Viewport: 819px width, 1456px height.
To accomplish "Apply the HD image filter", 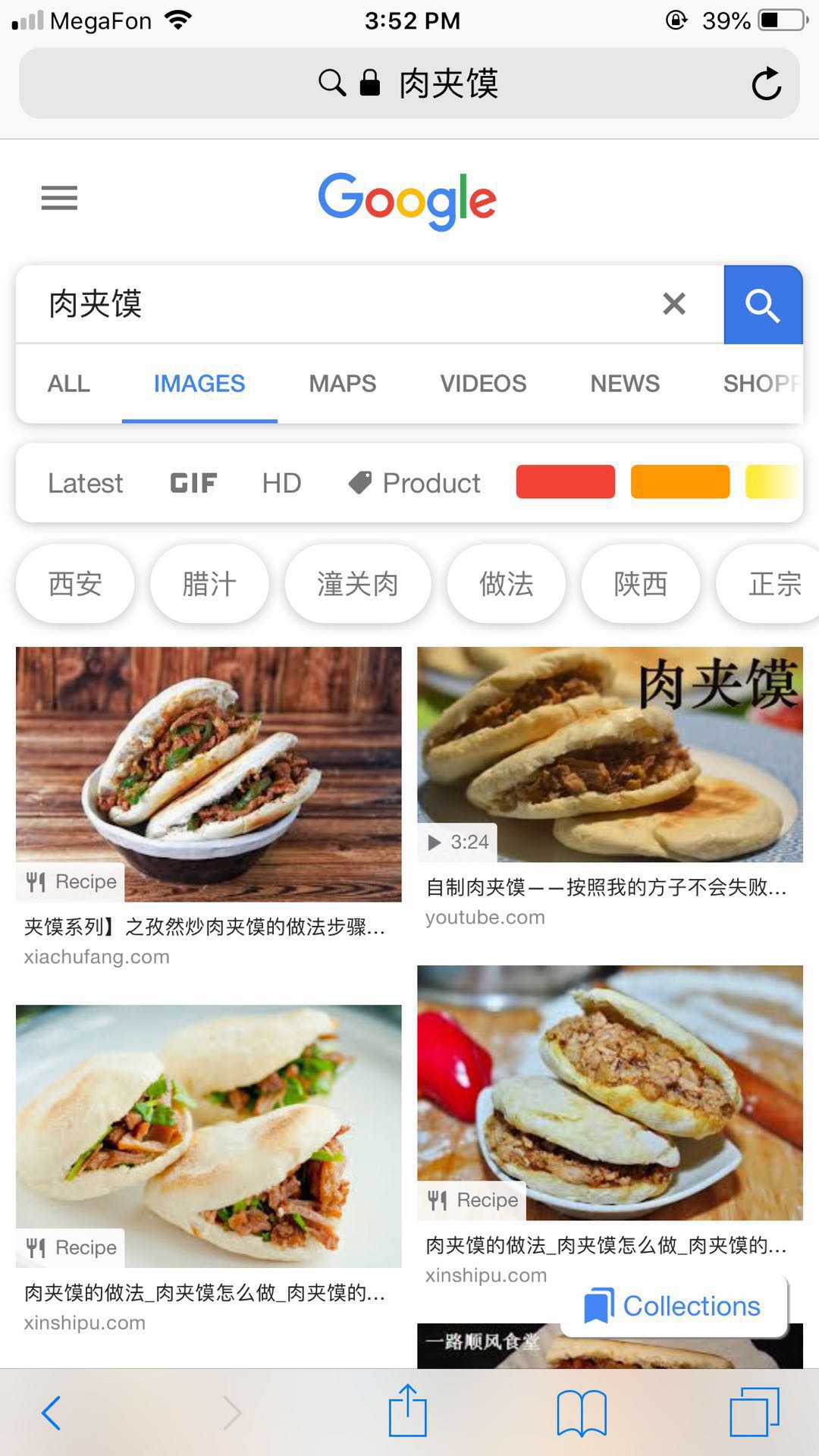I will coord(281,483).
